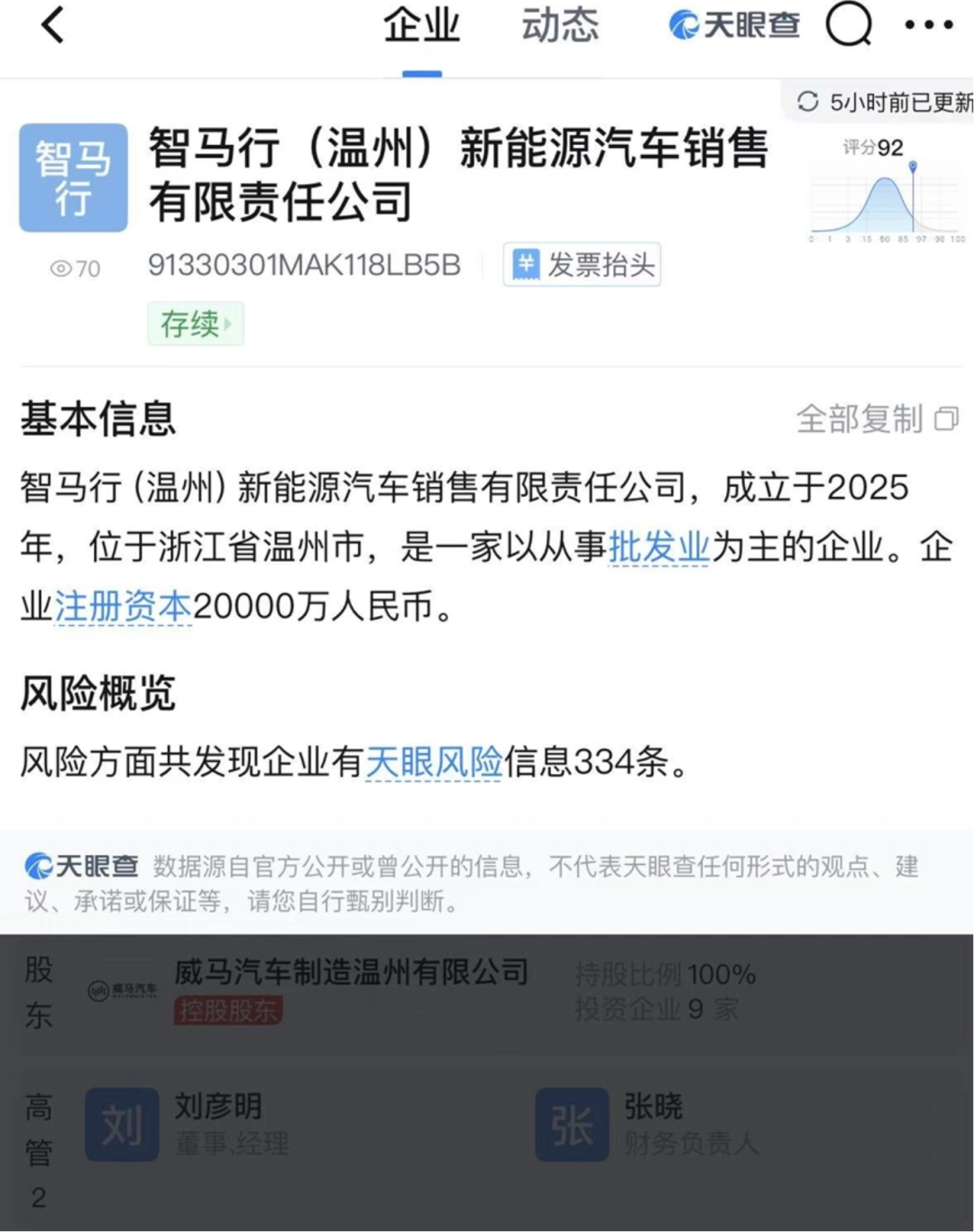Copy all basic info with 全部复制

pyautogui.click(x=877, y=419)
